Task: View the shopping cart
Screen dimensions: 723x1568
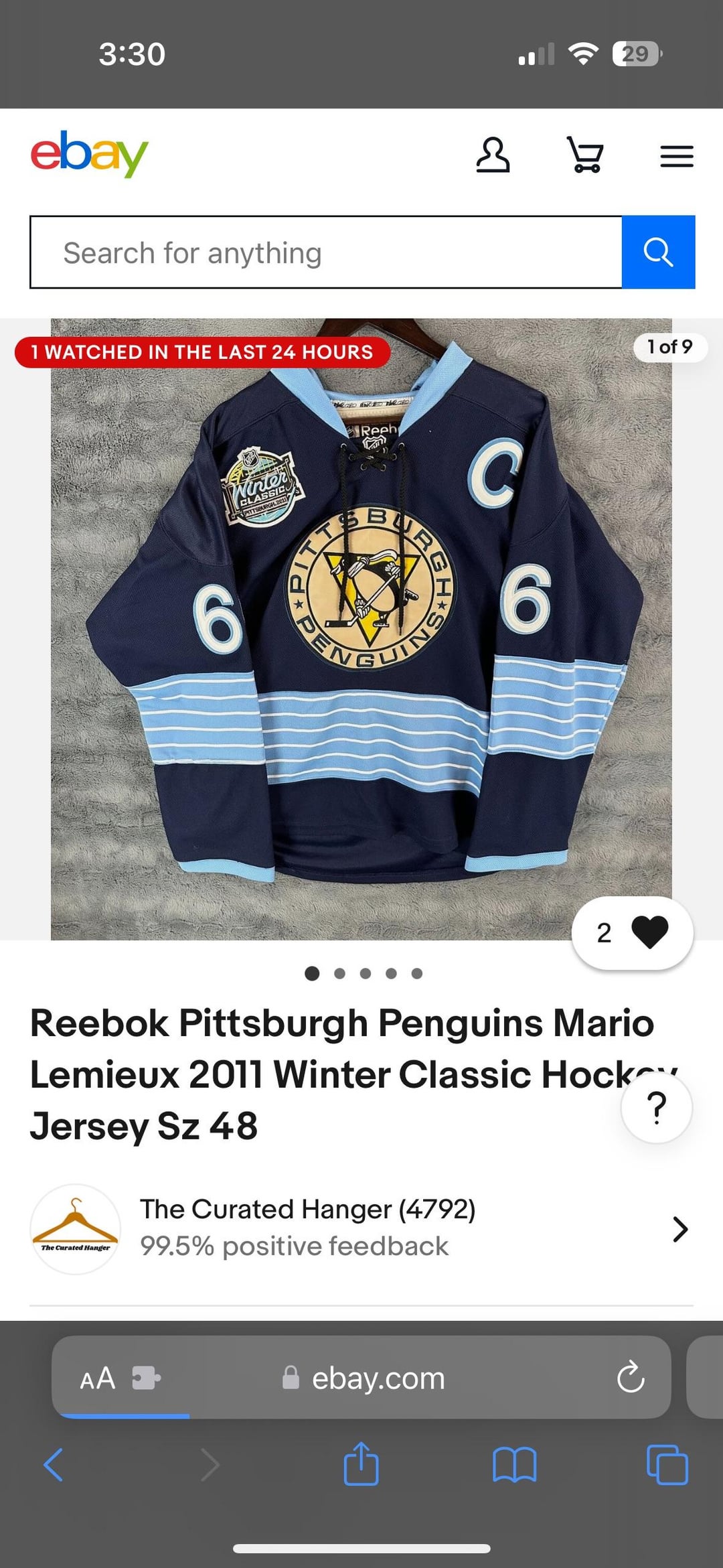Action: click(x=586, y=155)
